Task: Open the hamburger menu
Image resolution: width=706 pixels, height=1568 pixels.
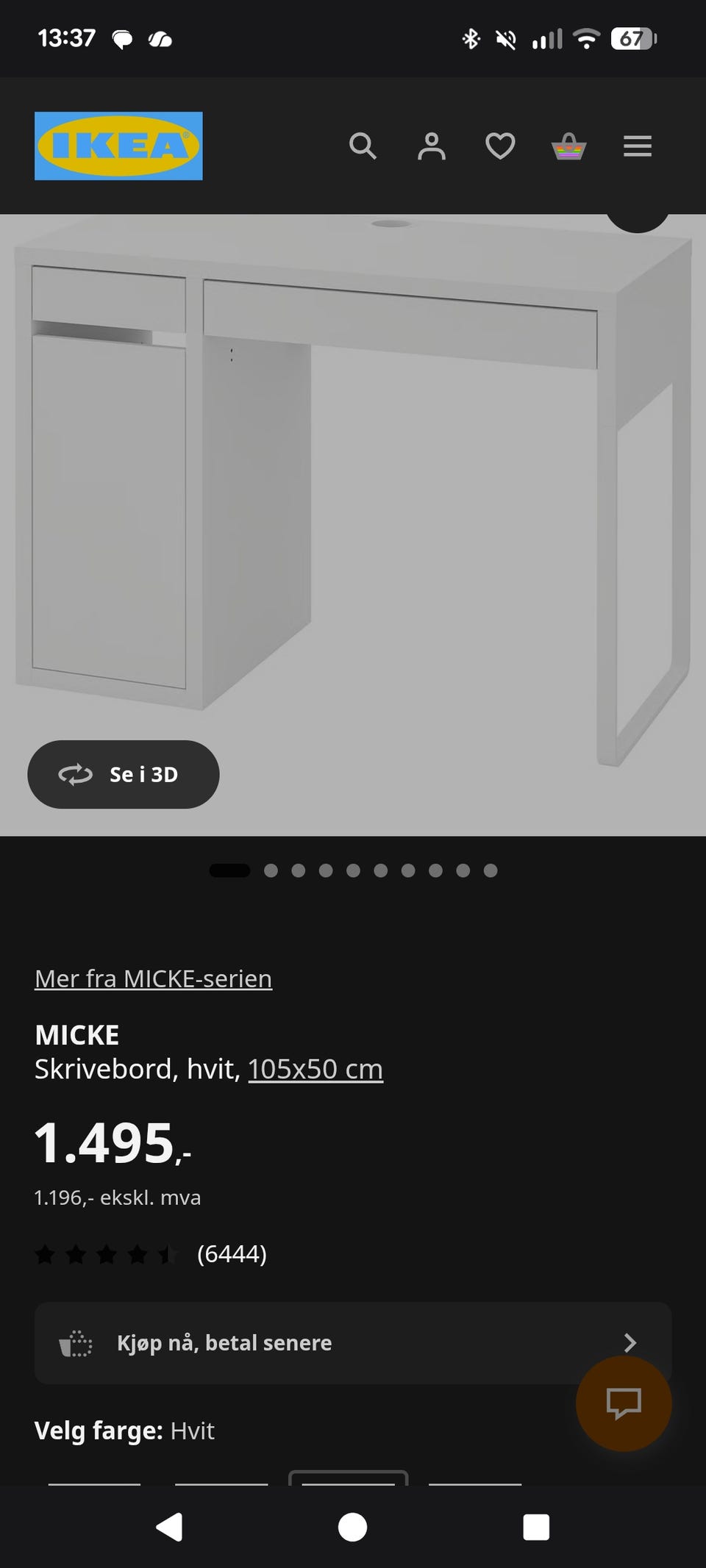Action: coord(638,146)
